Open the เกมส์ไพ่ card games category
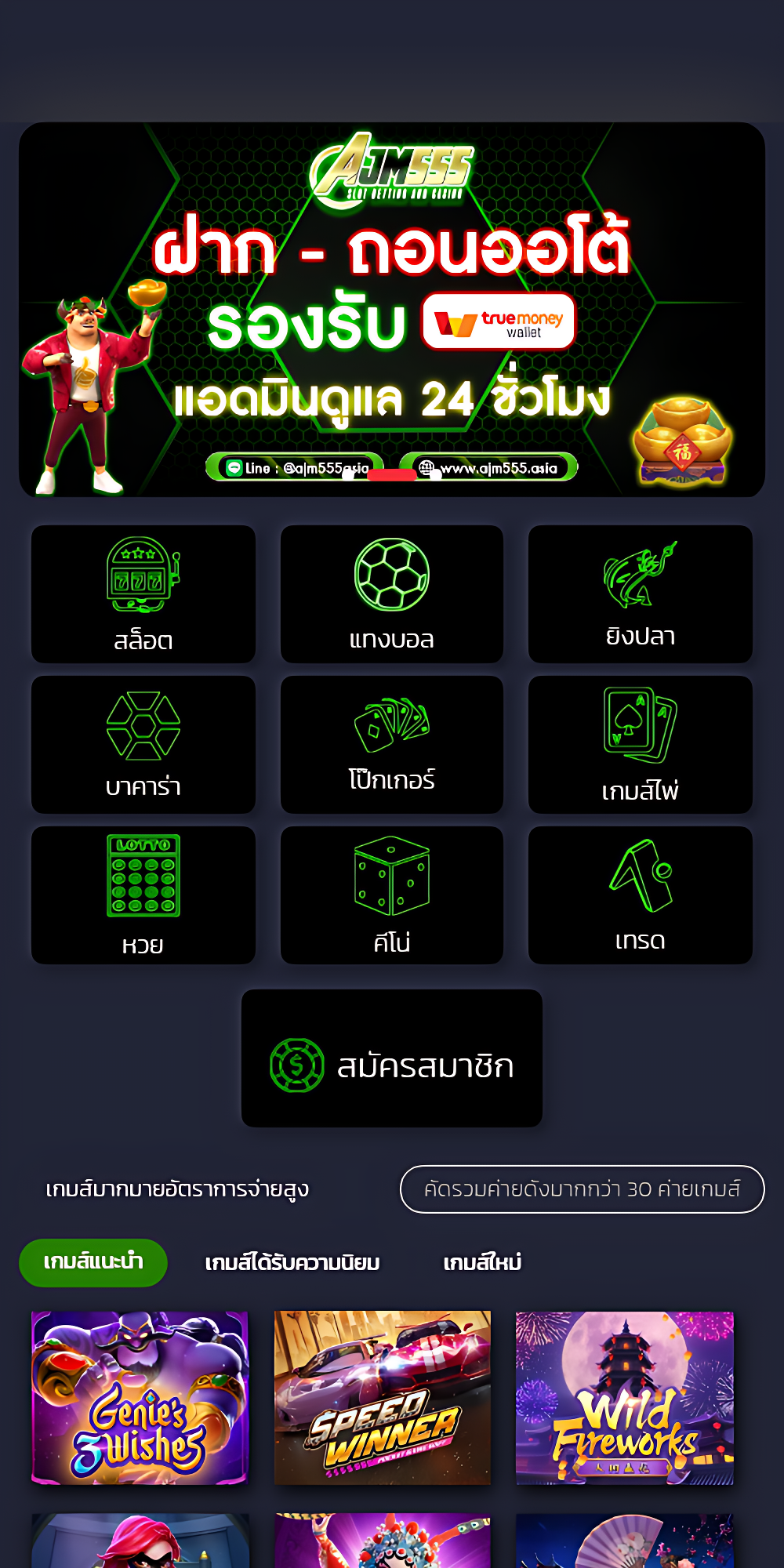The width and height of the screenshot is (784, 1568). click(641, 745)
